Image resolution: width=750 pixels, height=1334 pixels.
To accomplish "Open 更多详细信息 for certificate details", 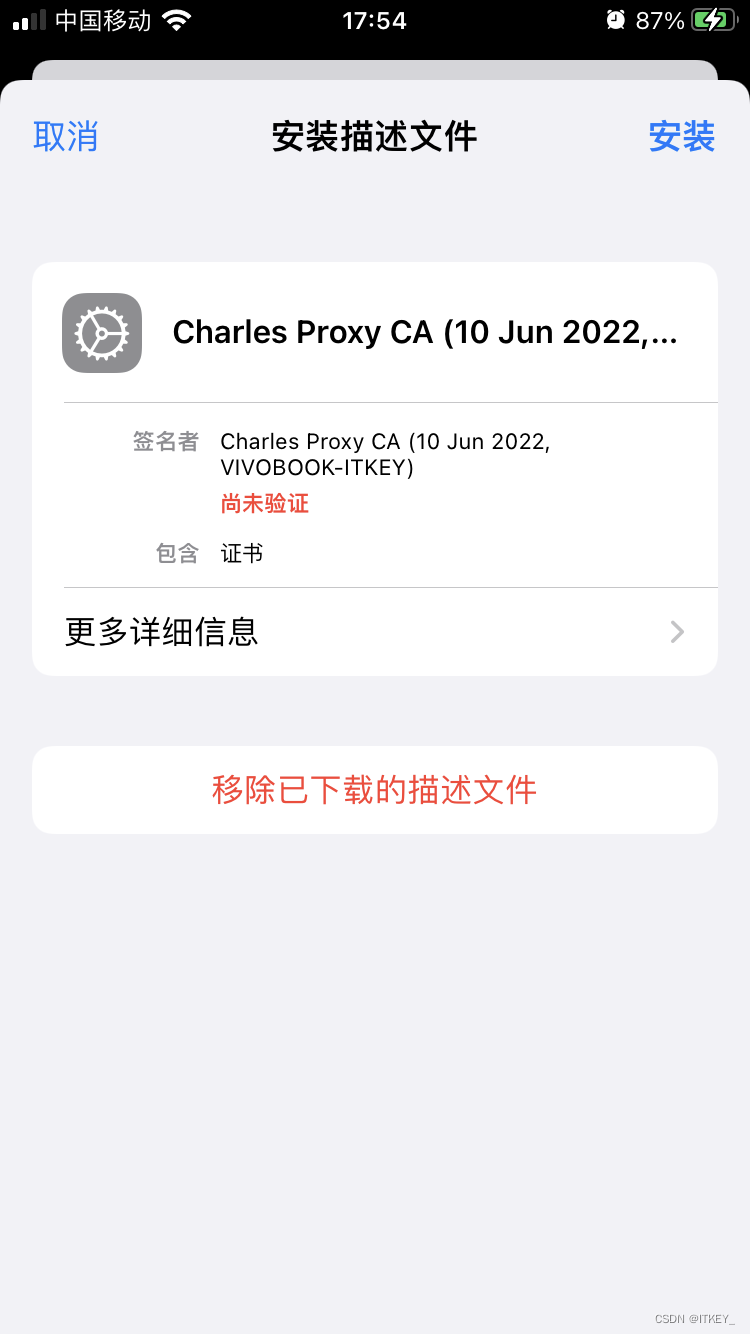I will click(x=375, y=632).
